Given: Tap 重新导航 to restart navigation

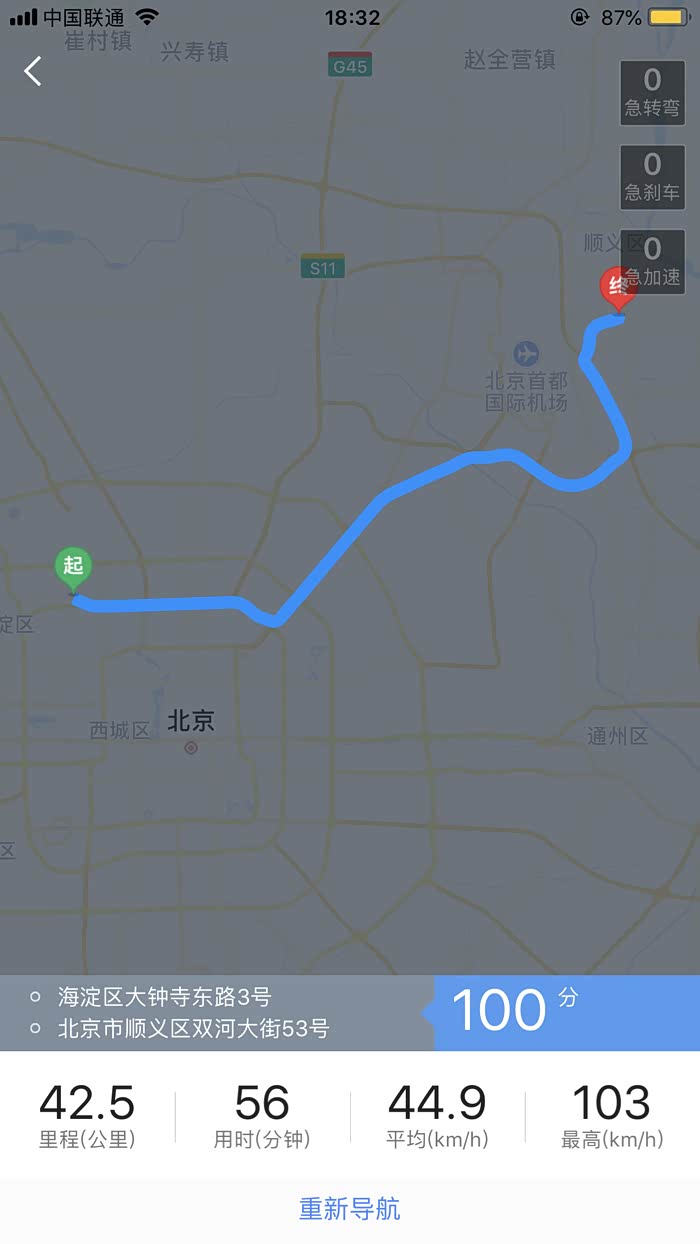Looking at the screenshot, I should click(x=350, y=1209).
